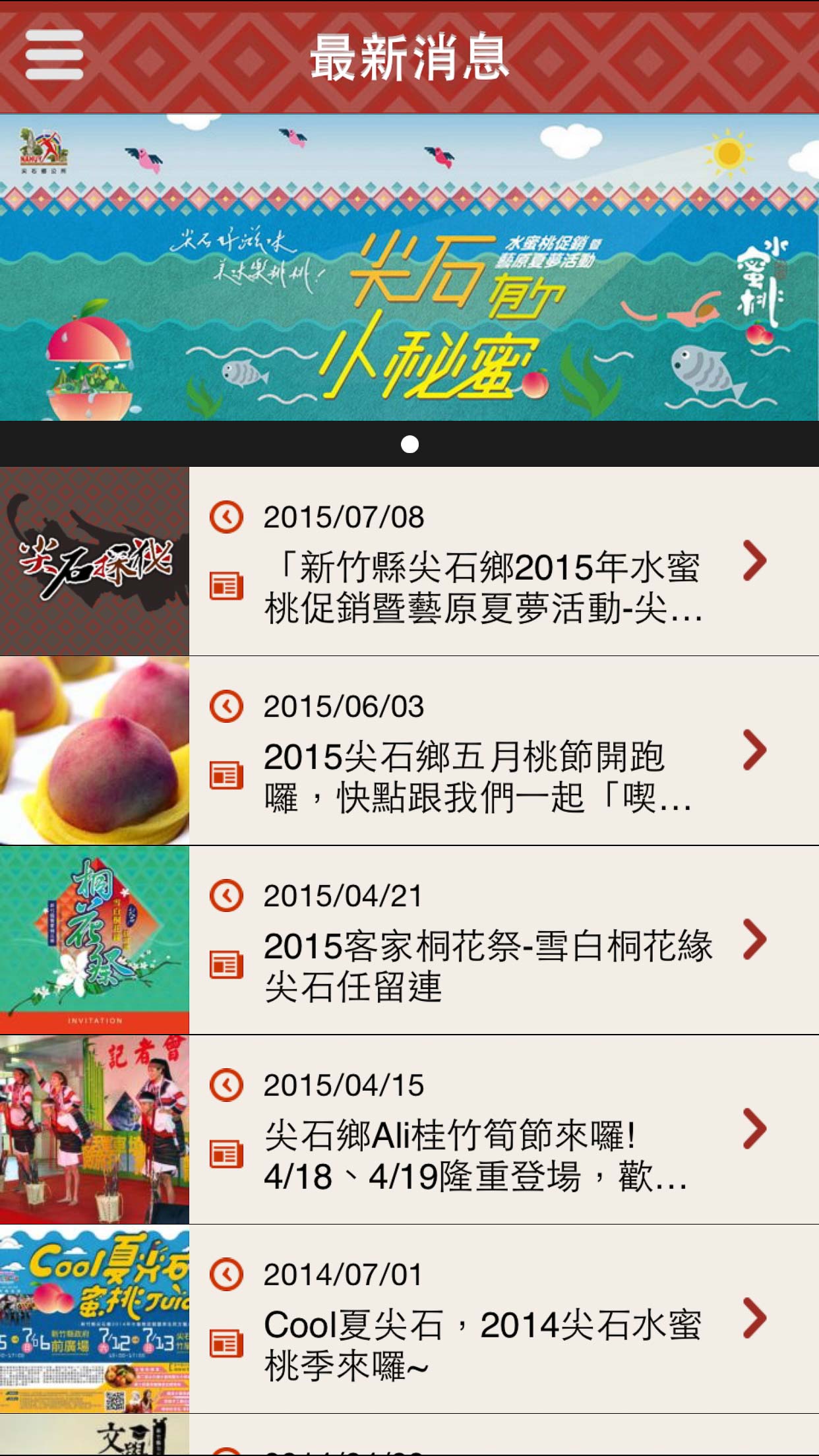Open the hamburger drawer menu
This screenshot has width=819, height=1456.
pyautogui.click(x=54, y=55)
